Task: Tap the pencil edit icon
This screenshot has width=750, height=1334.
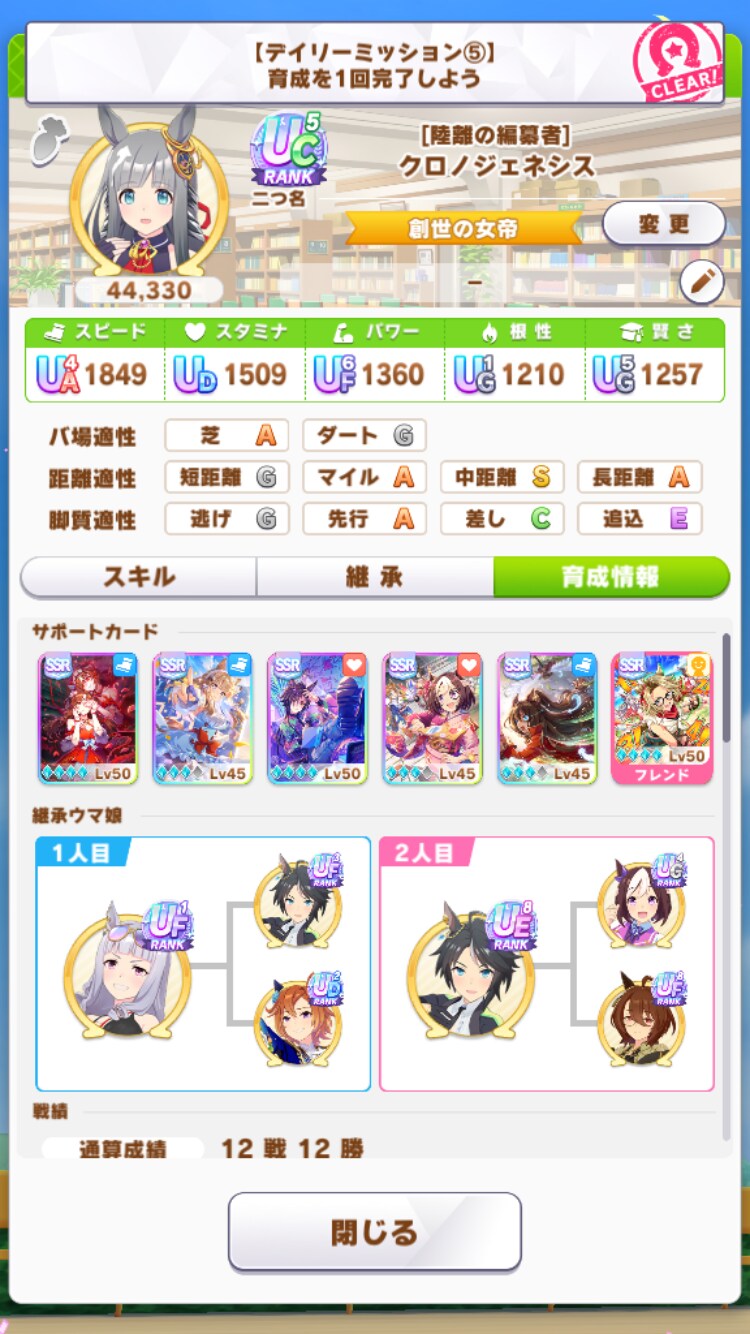Action: coord(701,283)
